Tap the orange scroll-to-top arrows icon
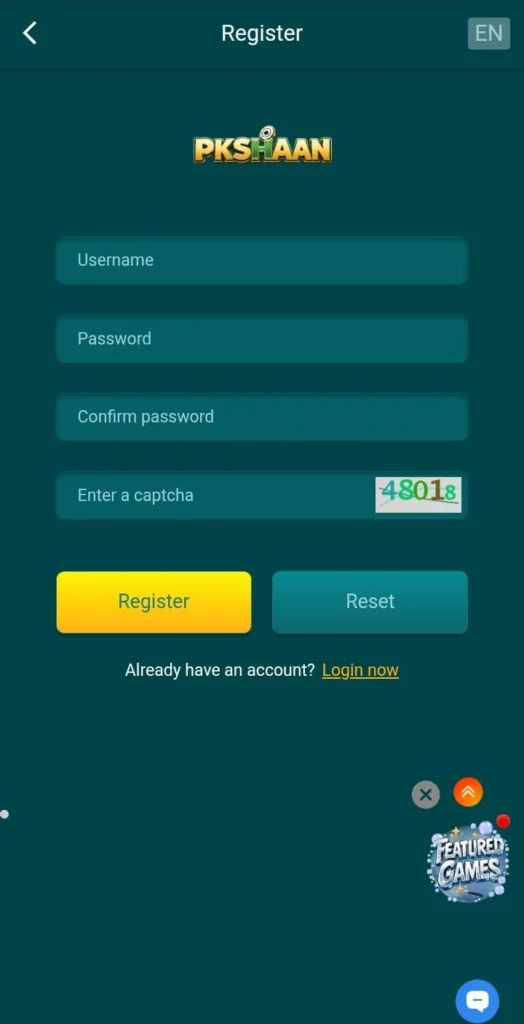 (468, 792)
